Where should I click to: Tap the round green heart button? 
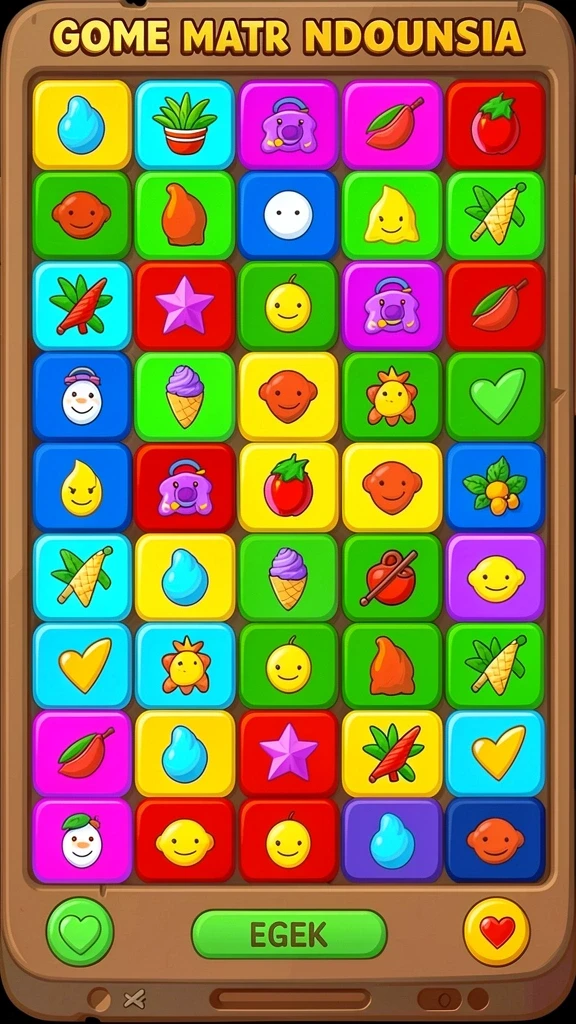[x=80, y=931]
